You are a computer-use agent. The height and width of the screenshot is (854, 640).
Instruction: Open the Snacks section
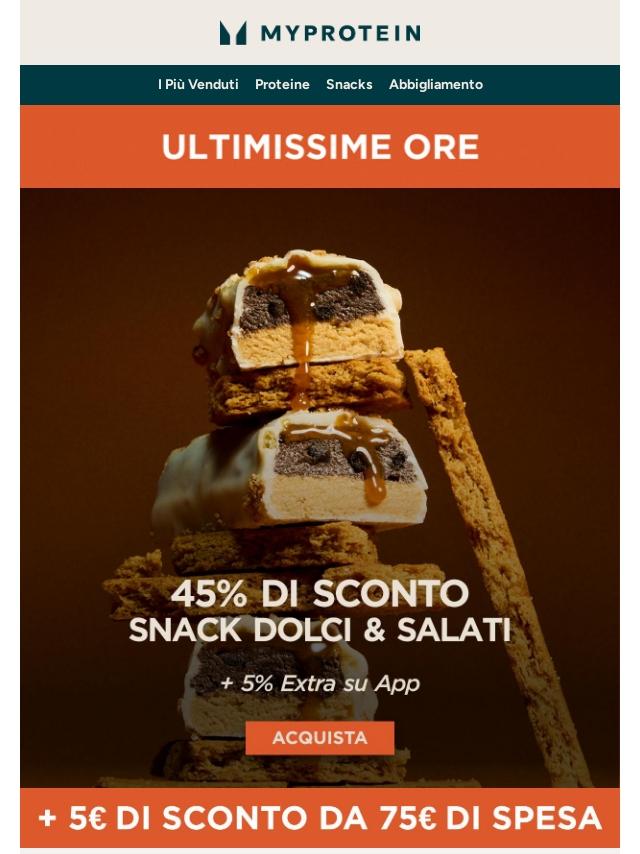349,84
